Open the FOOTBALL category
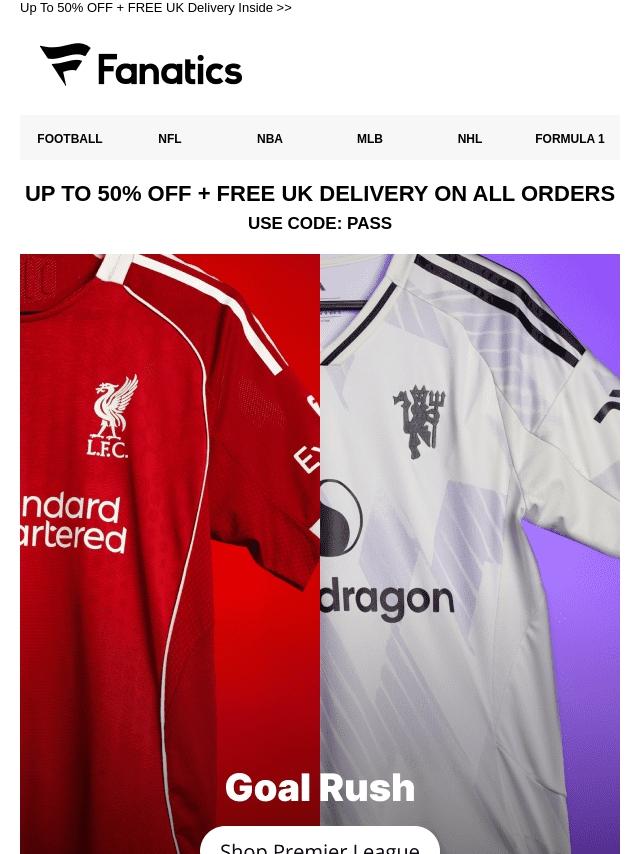The image size is (640, 854). click(x=70, y=139)
